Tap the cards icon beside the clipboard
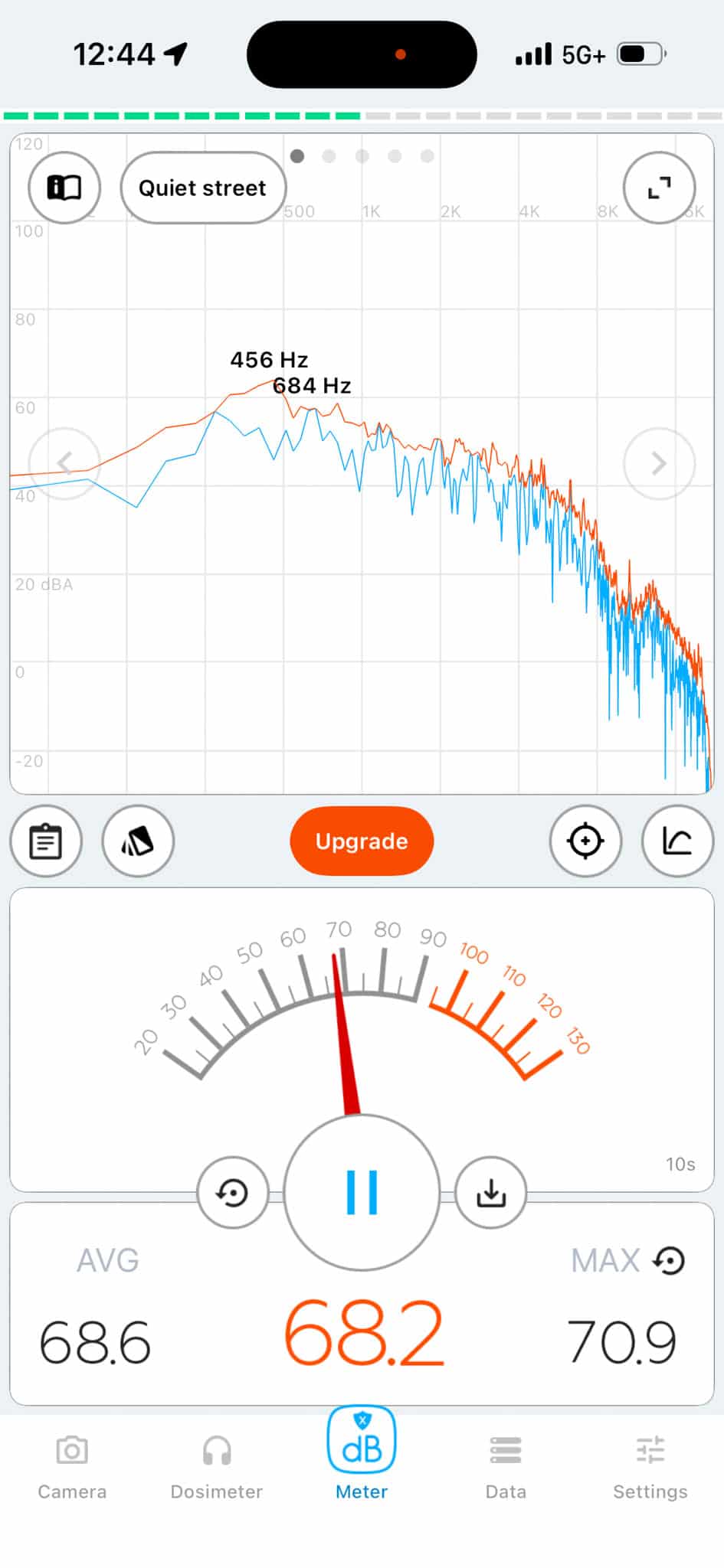 (x=138, y=841)
